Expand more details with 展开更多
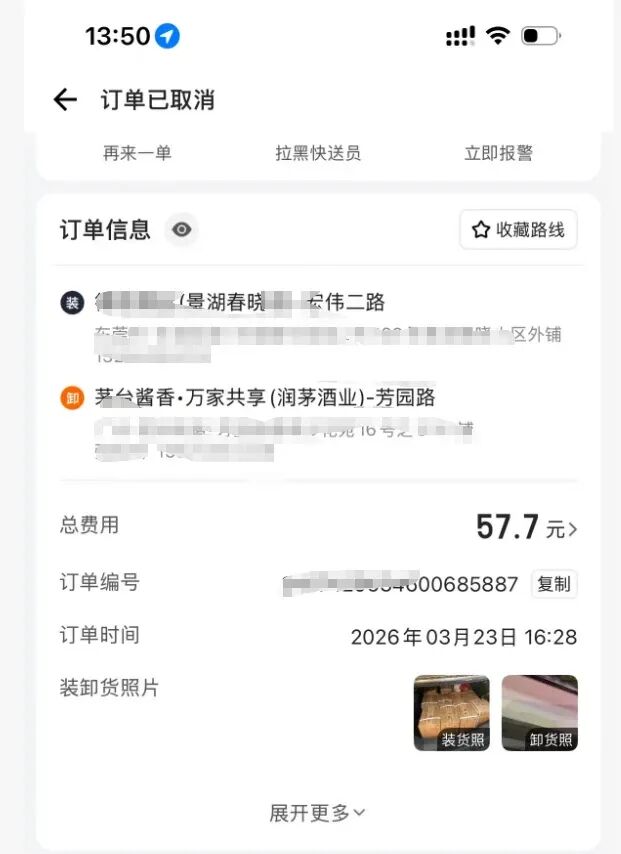Viewport: 621px width, 854px height. click(x=317, y=812)
